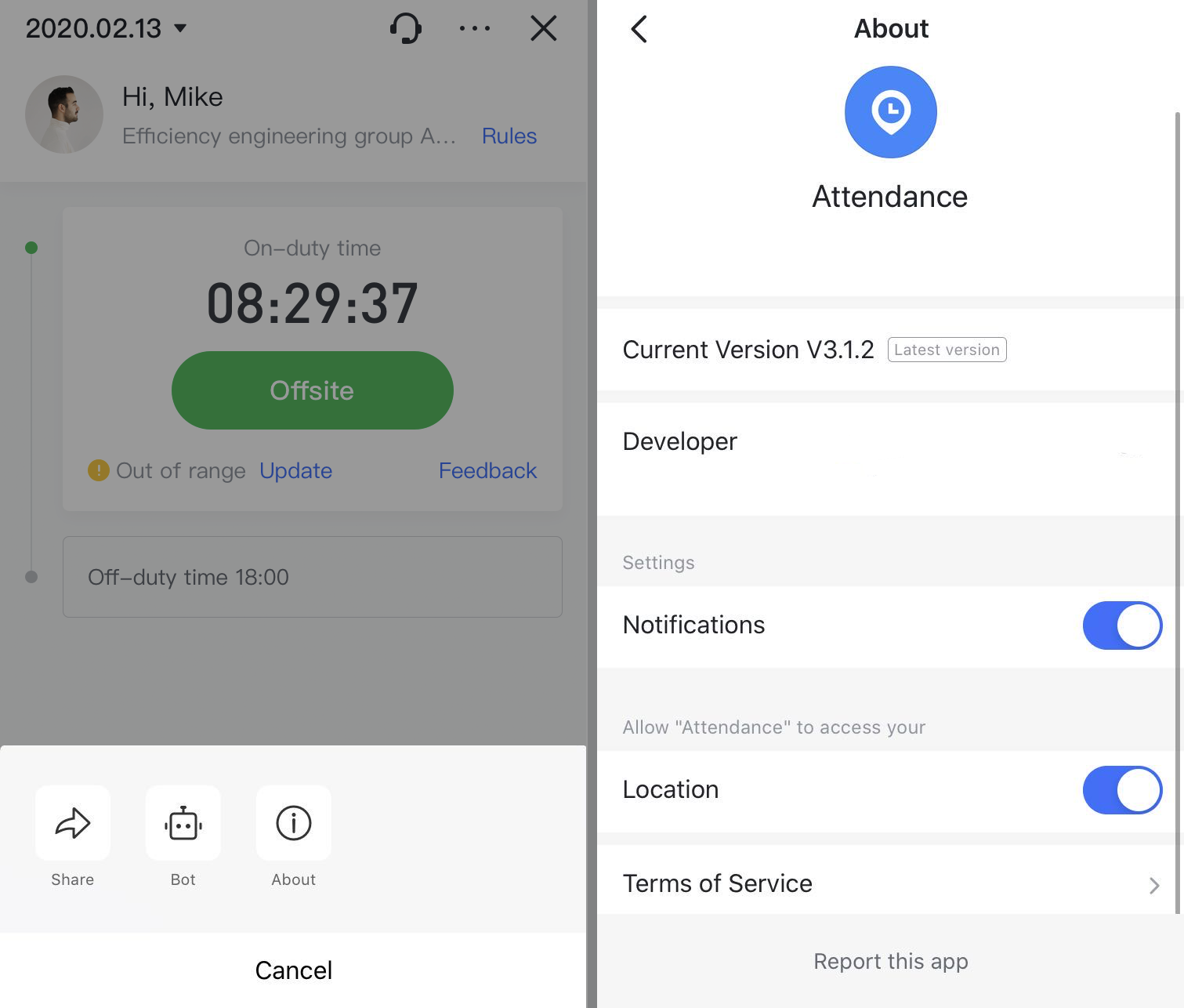
Task: Open the date dropdown 2020.02.13
Action: 106,29
